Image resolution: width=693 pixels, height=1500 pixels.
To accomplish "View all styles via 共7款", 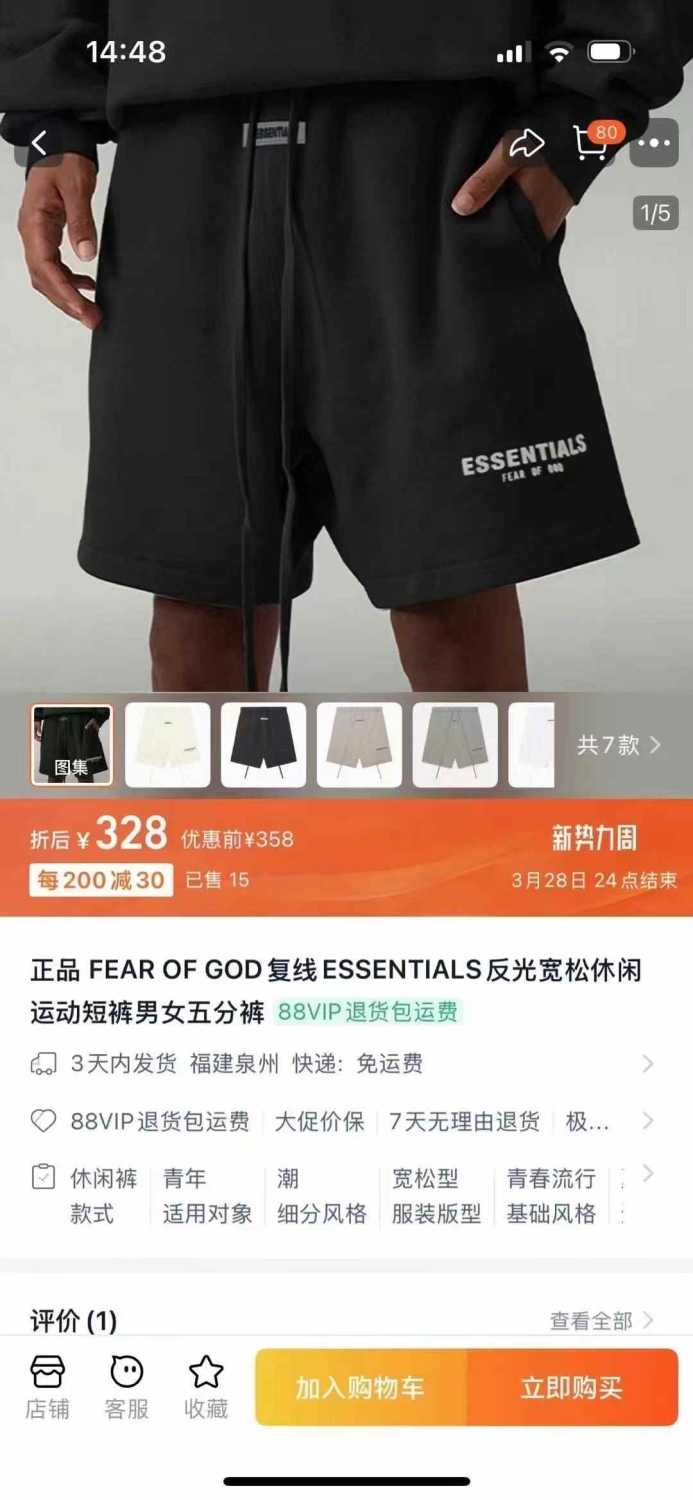I will (619, 745).
